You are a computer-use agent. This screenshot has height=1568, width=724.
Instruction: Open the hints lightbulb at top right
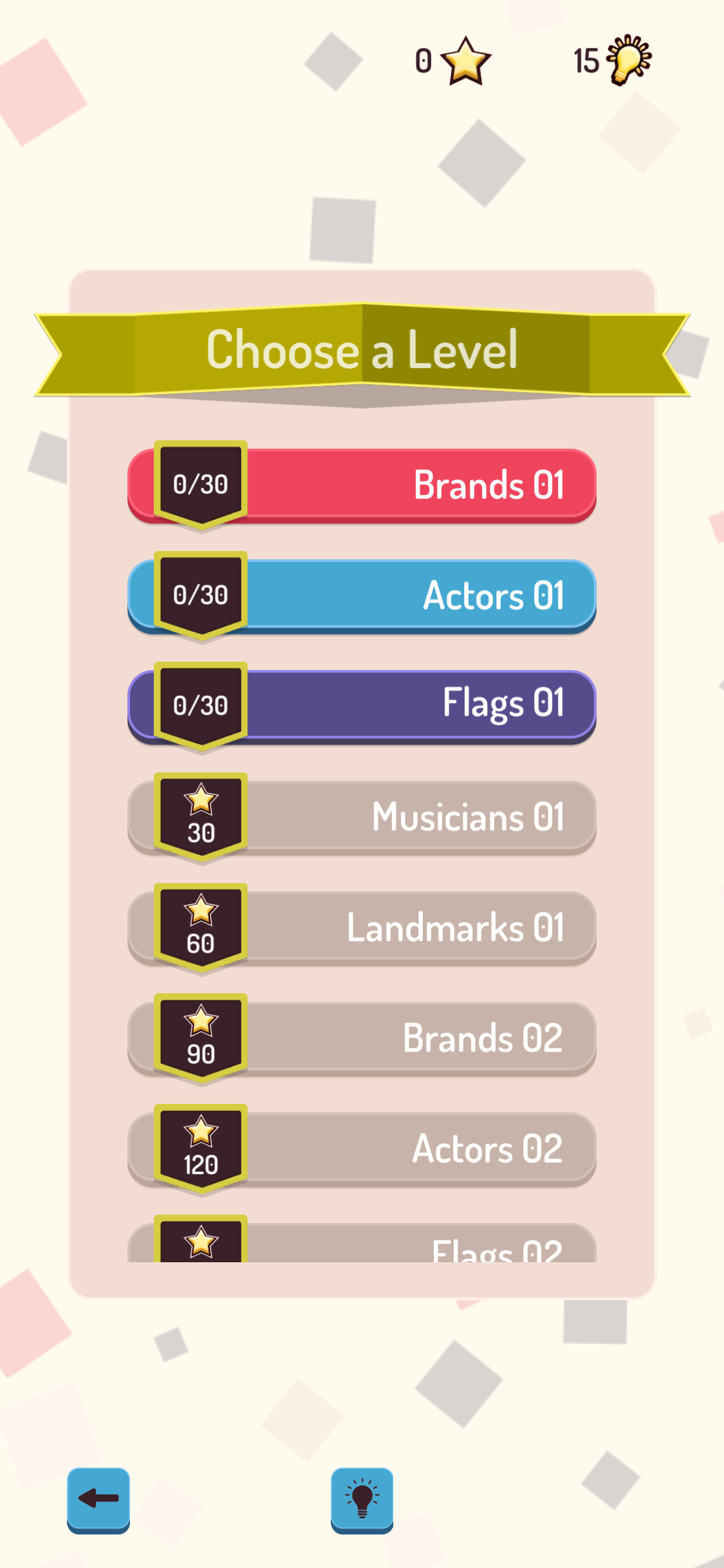click(627, 61)
